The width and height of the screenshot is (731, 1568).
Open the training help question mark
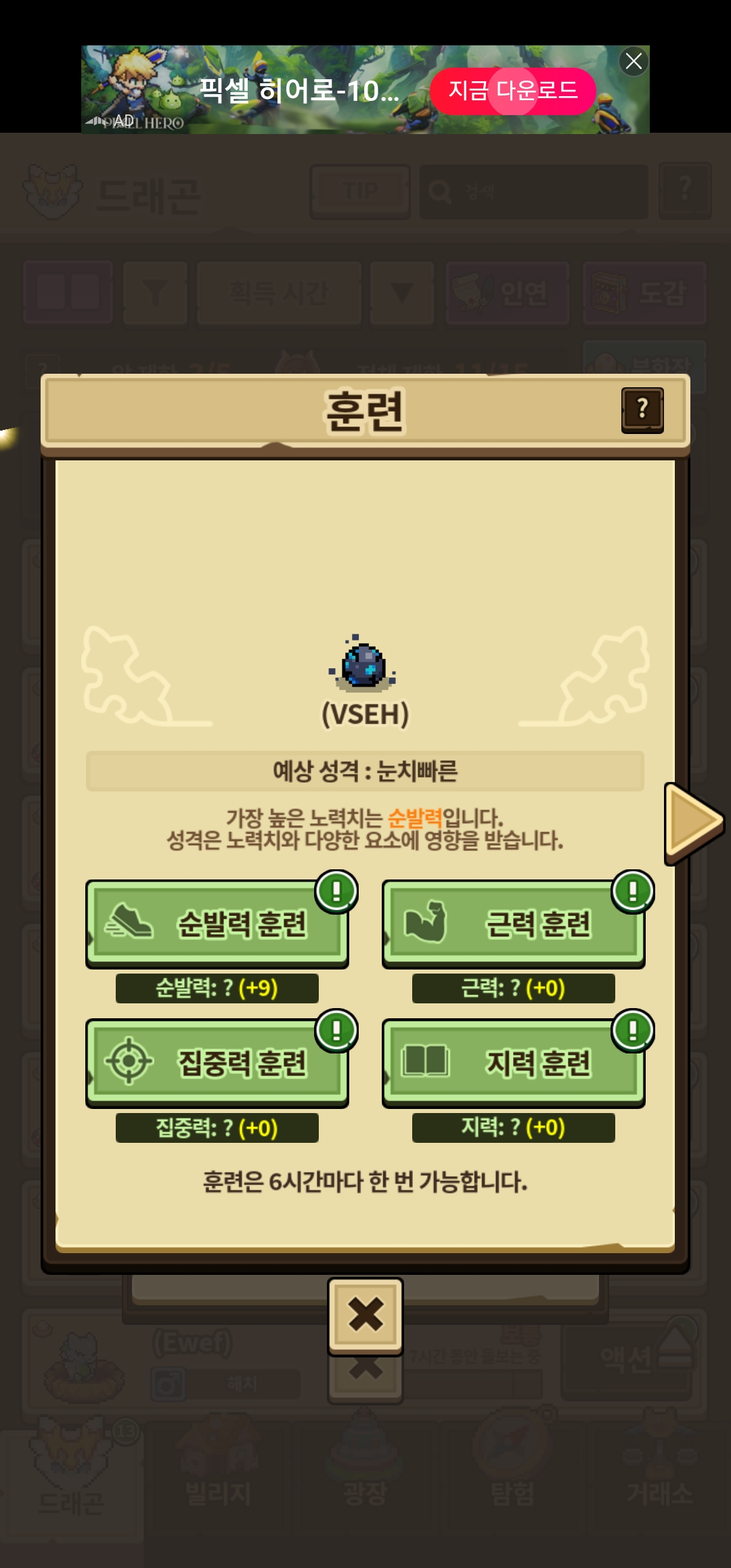[642, 410]
